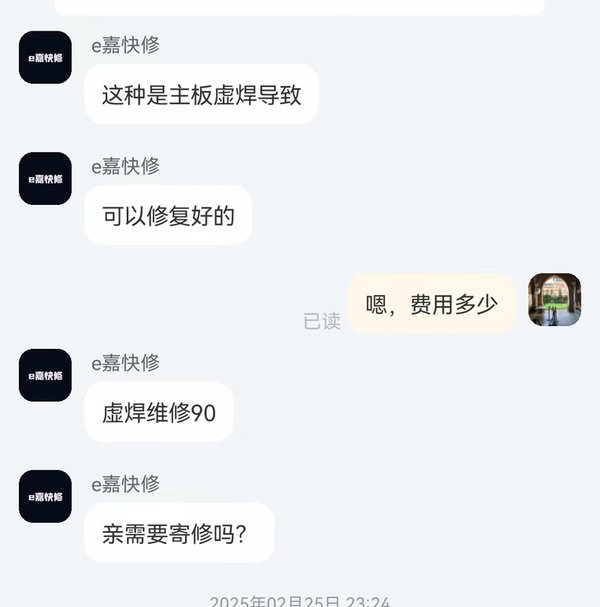Open my own avatar beside "嗯,费用多少"
This screenshot has width=600, height=607.
pos(554,300)
